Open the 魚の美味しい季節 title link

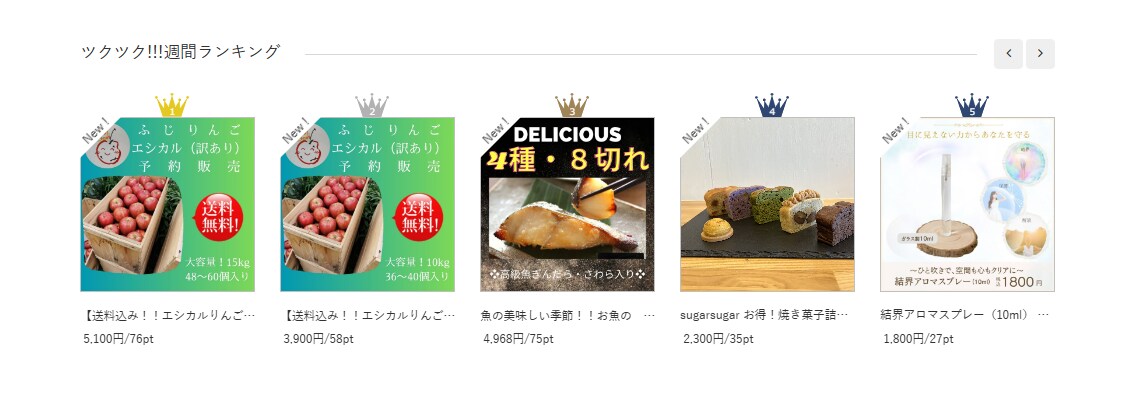pos(566,315)
